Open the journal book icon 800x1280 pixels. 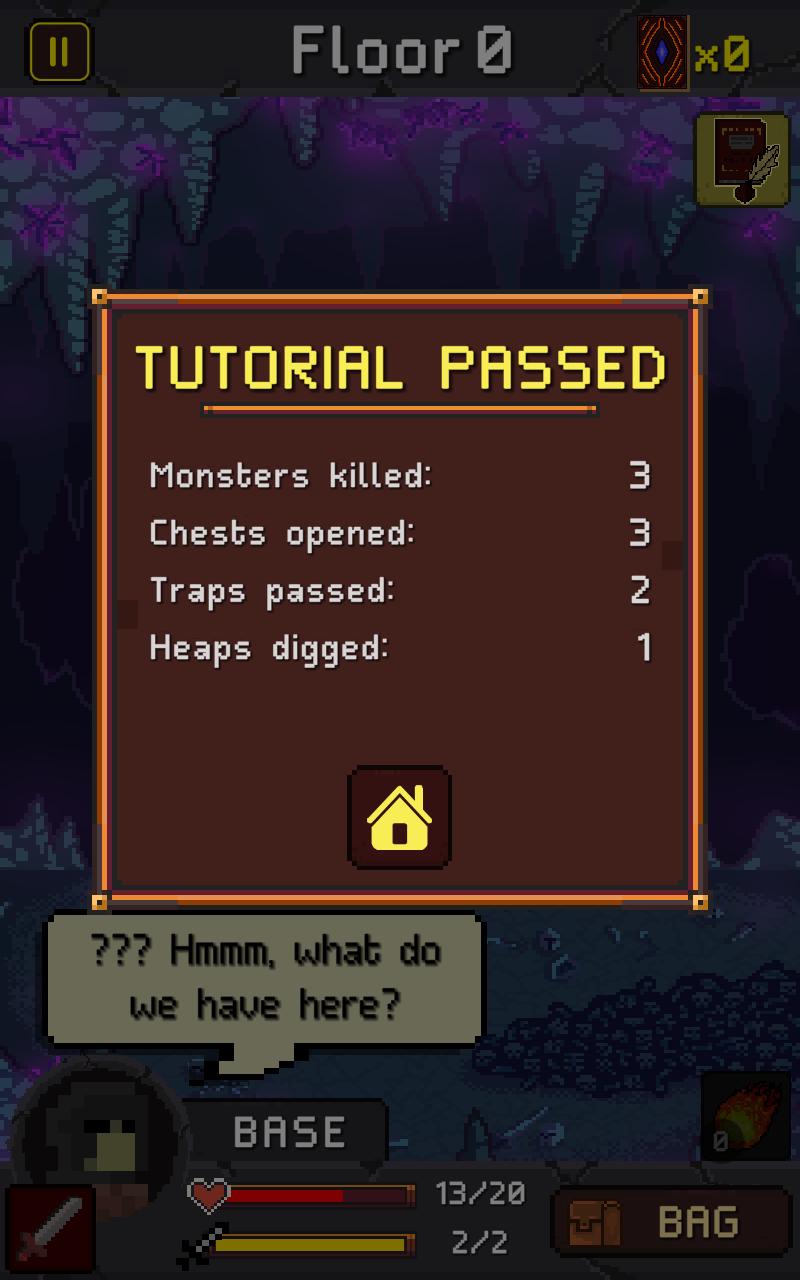[742, 160]
